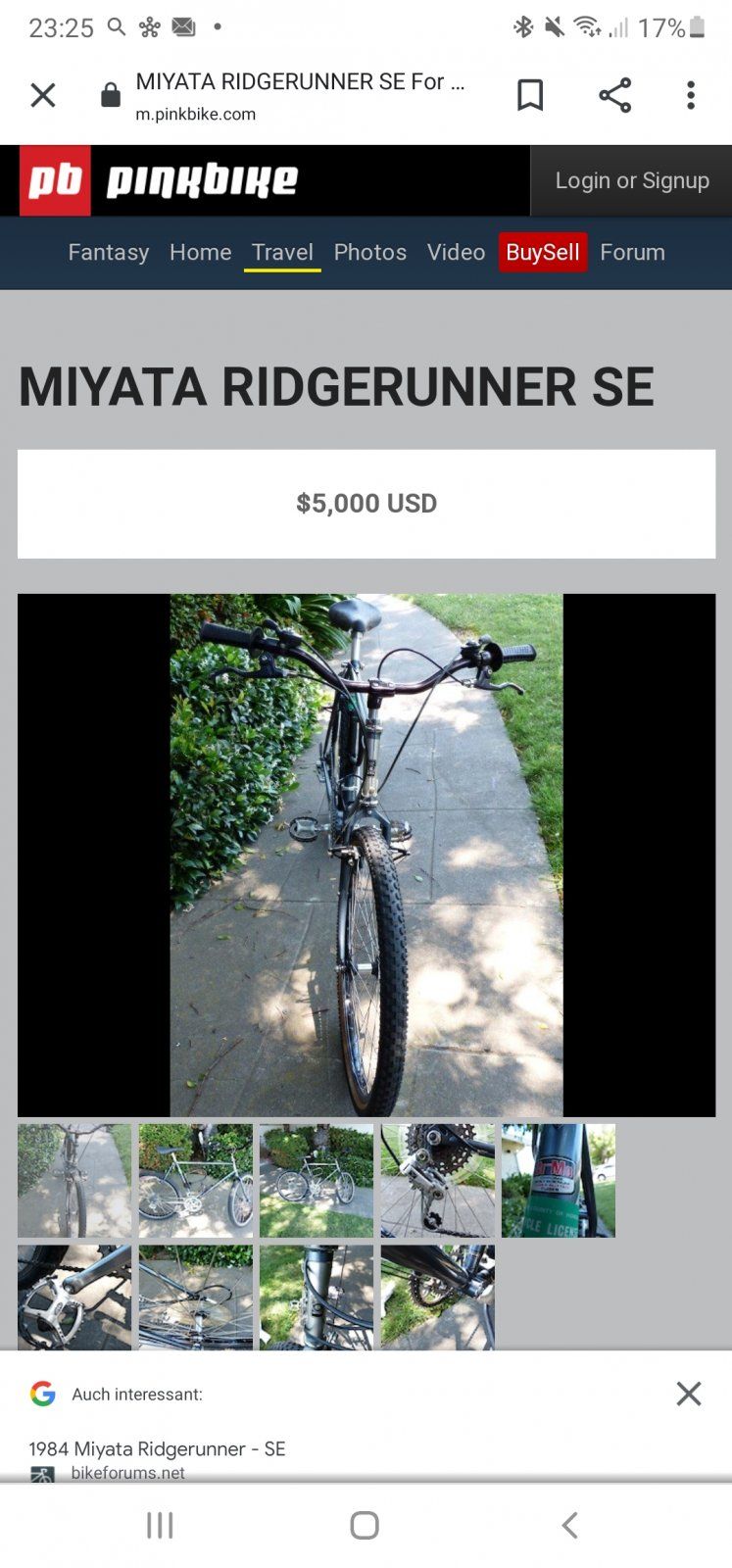The height and width of the screenshot is (1568, 732).
Task: Switch to the Travel tab
Action: tap(282, 252)
